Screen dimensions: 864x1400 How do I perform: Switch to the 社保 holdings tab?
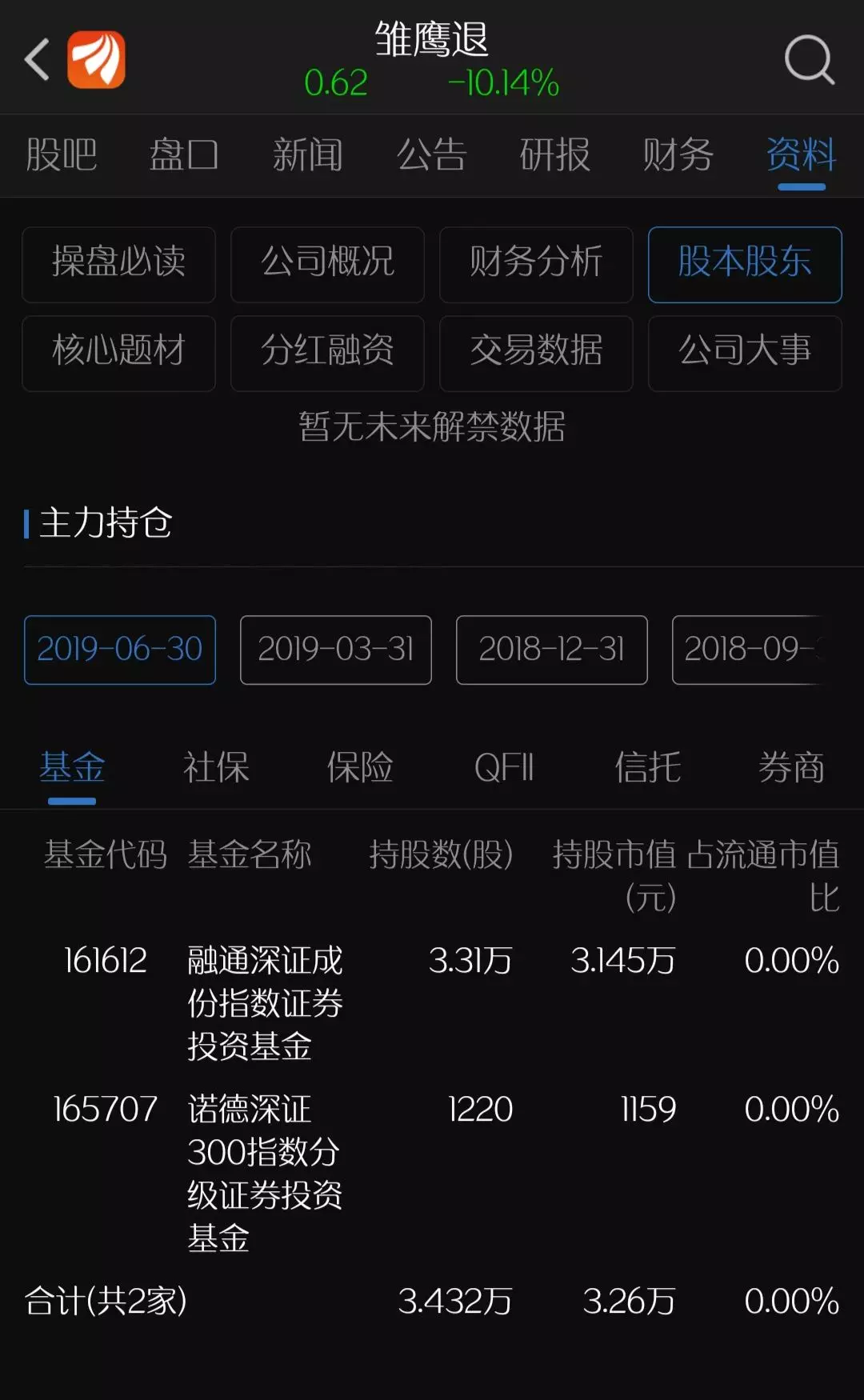[x=216, y=768]
